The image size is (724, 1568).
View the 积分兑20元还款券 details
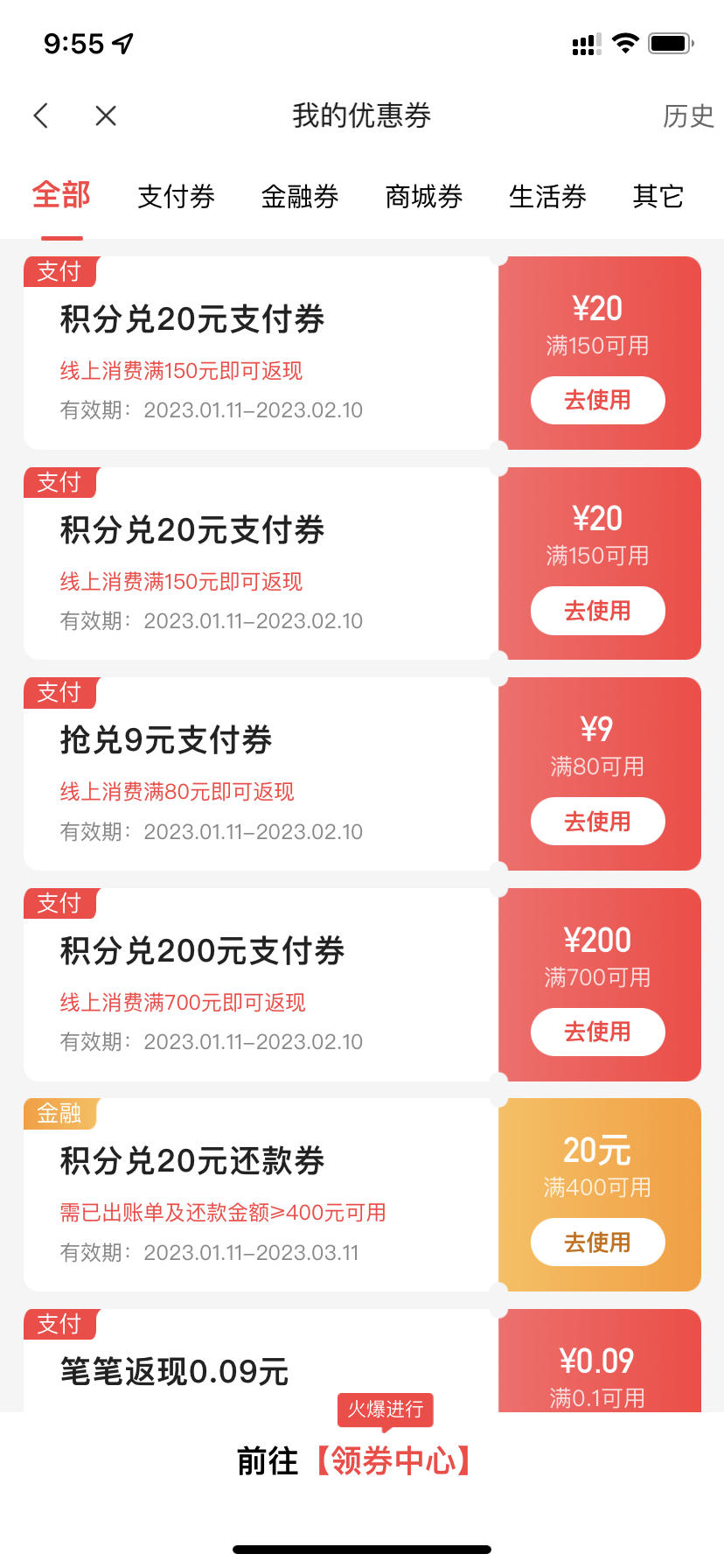click(261, 1195)
